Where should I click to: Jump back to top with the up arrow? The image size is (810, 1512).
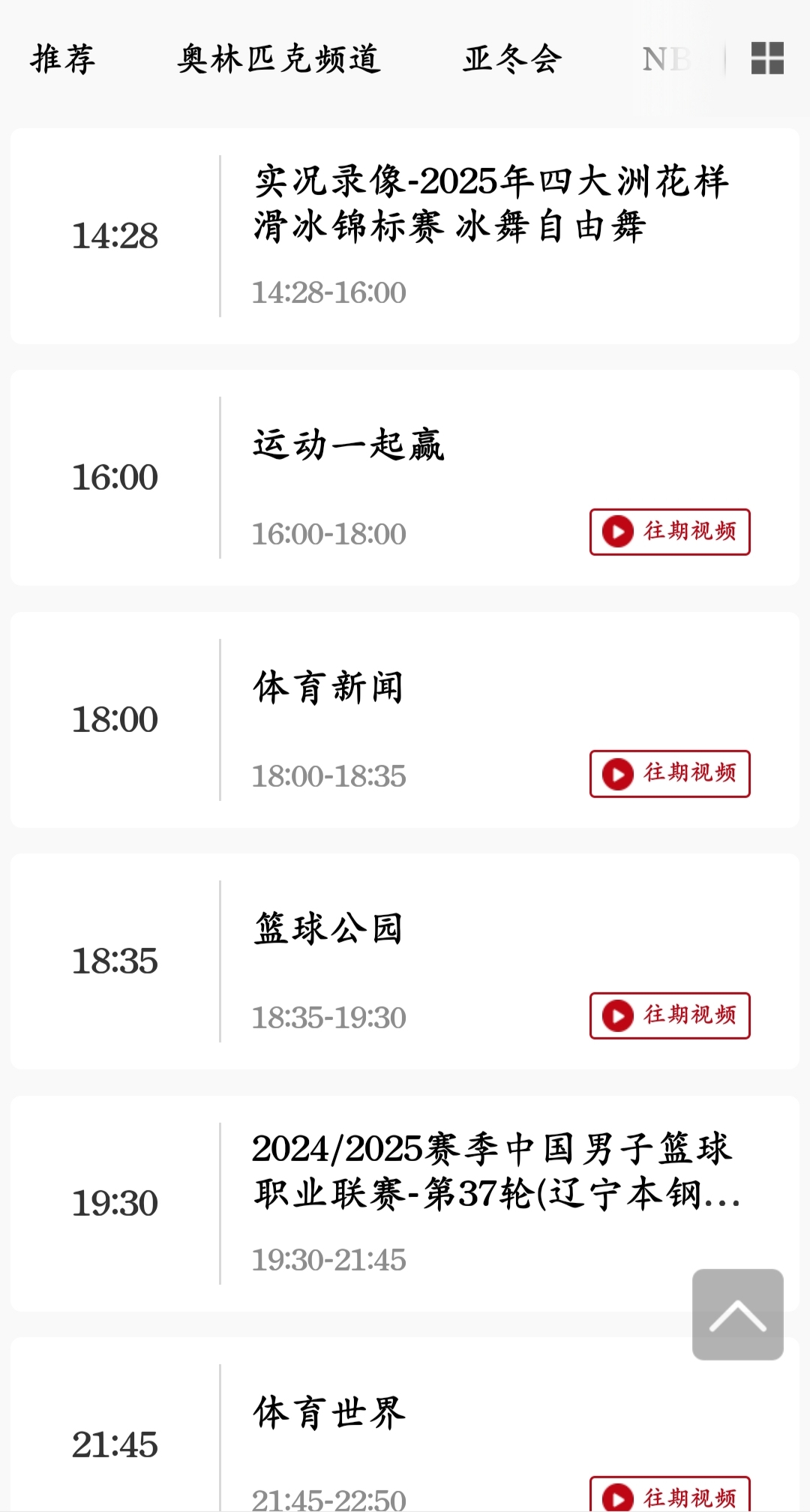click(737, 1314)
